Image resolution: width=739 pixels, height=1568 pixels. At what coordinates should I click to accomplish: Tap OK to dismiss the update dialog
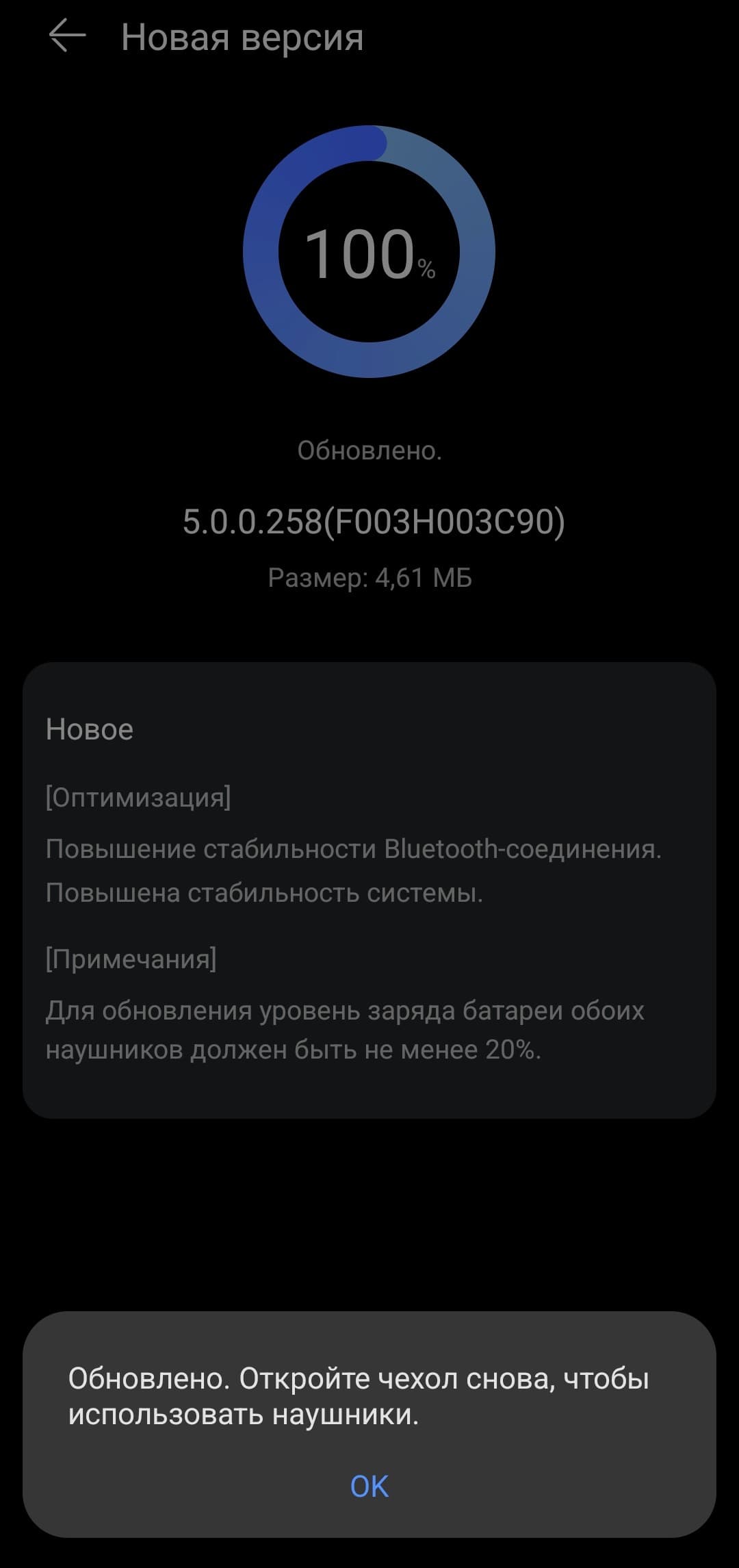point(369,1486)
